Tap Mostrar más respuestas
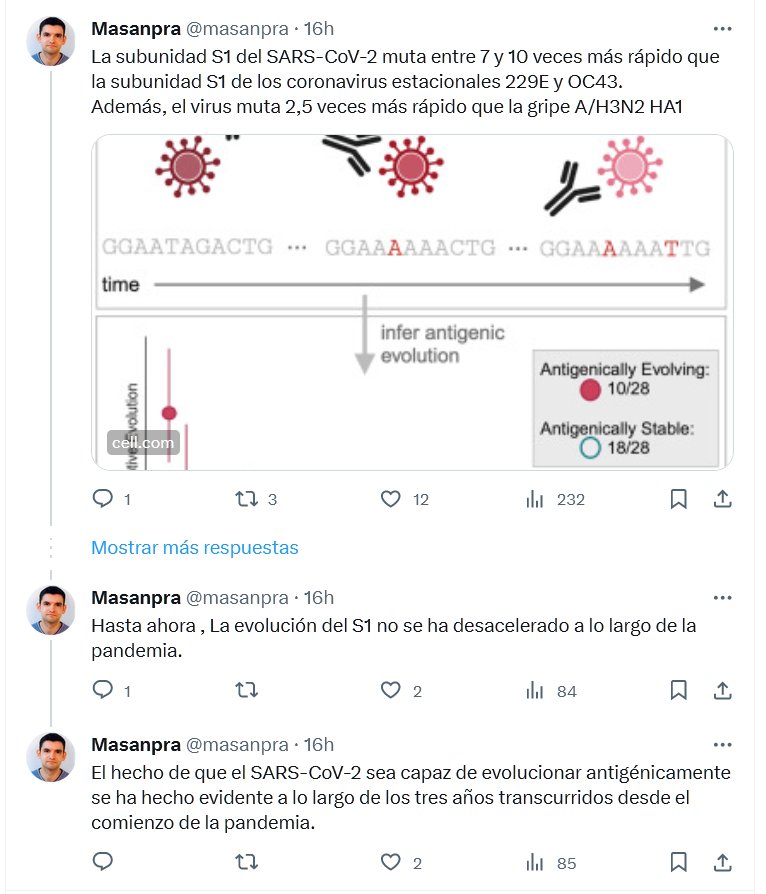The height and width of the screenshot is (894, 766). pos(194,547)
